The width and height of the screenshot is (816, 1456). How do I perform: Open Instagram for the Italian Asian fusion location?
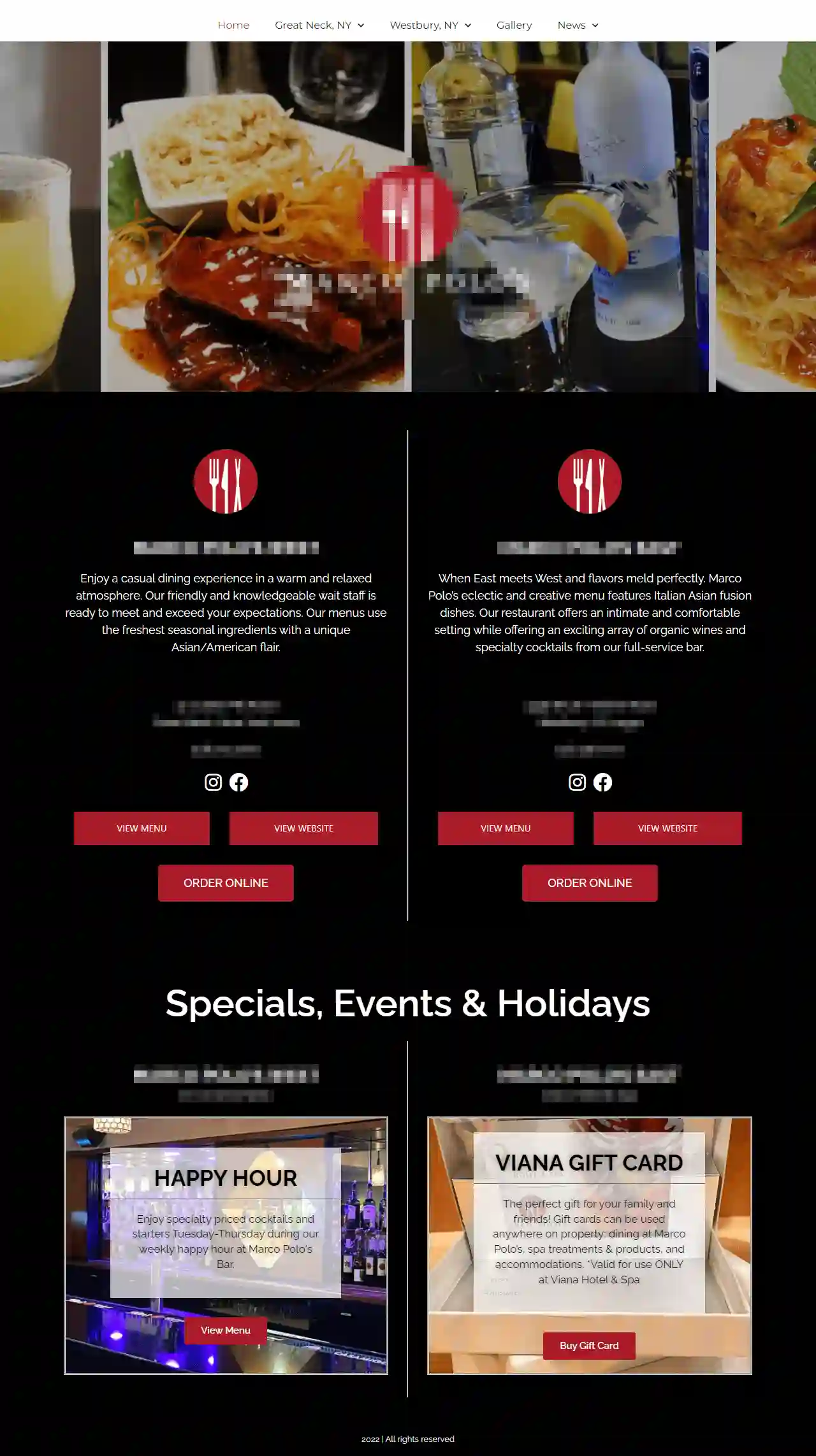point(577,782)
